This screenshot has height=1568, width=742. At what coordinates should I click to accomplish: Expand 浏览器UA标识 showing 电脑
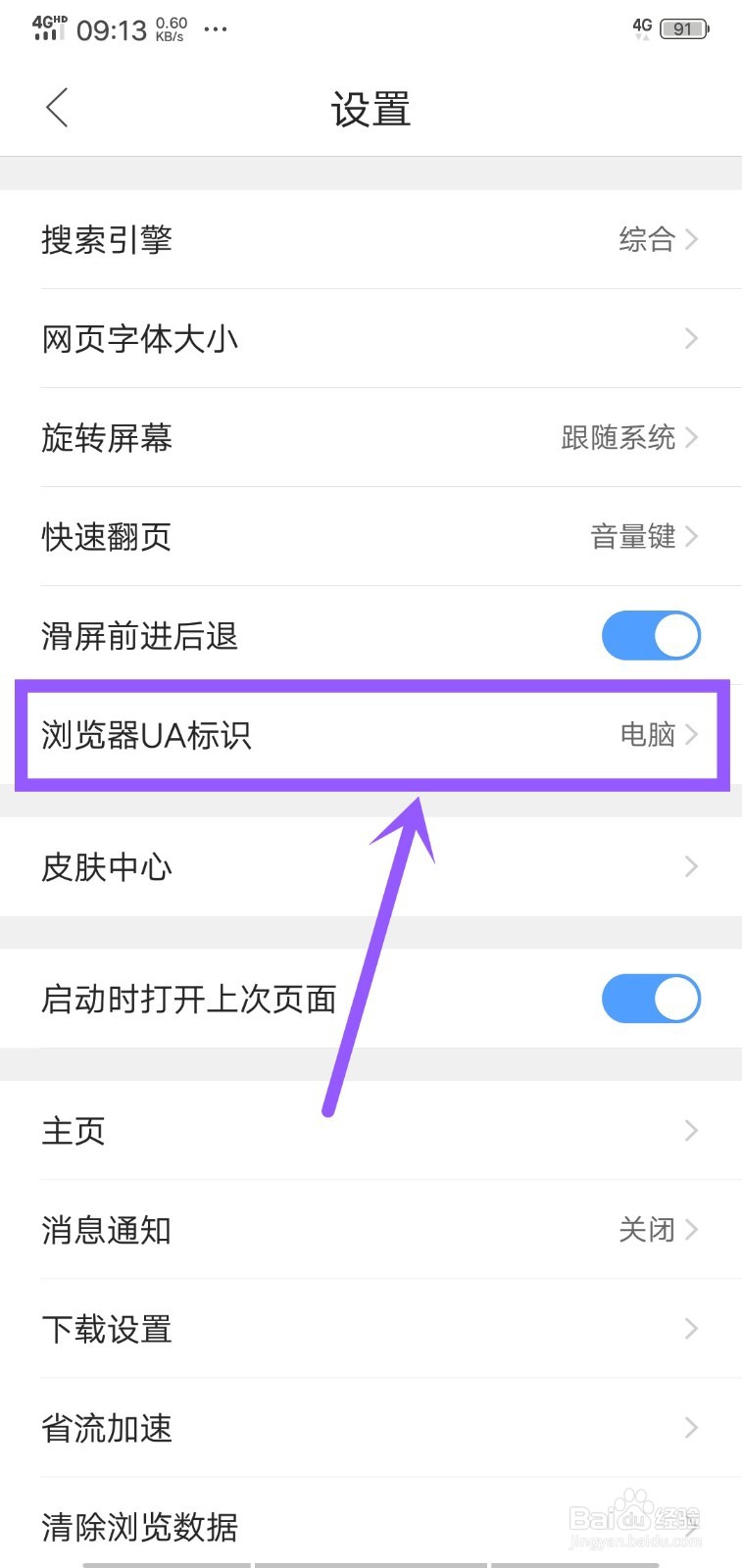tap(372, 735)
